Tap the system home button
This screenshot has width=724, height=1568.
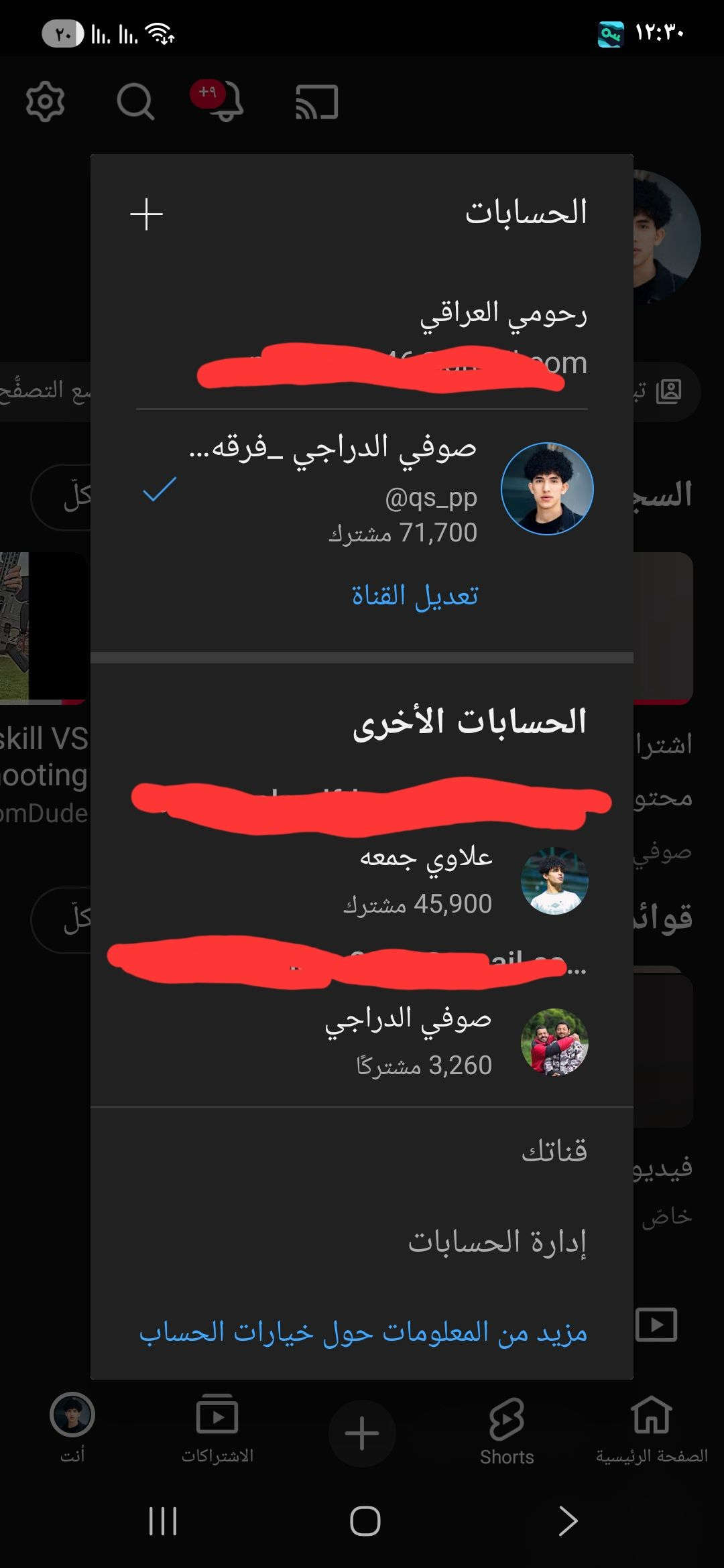[365, 1521]
